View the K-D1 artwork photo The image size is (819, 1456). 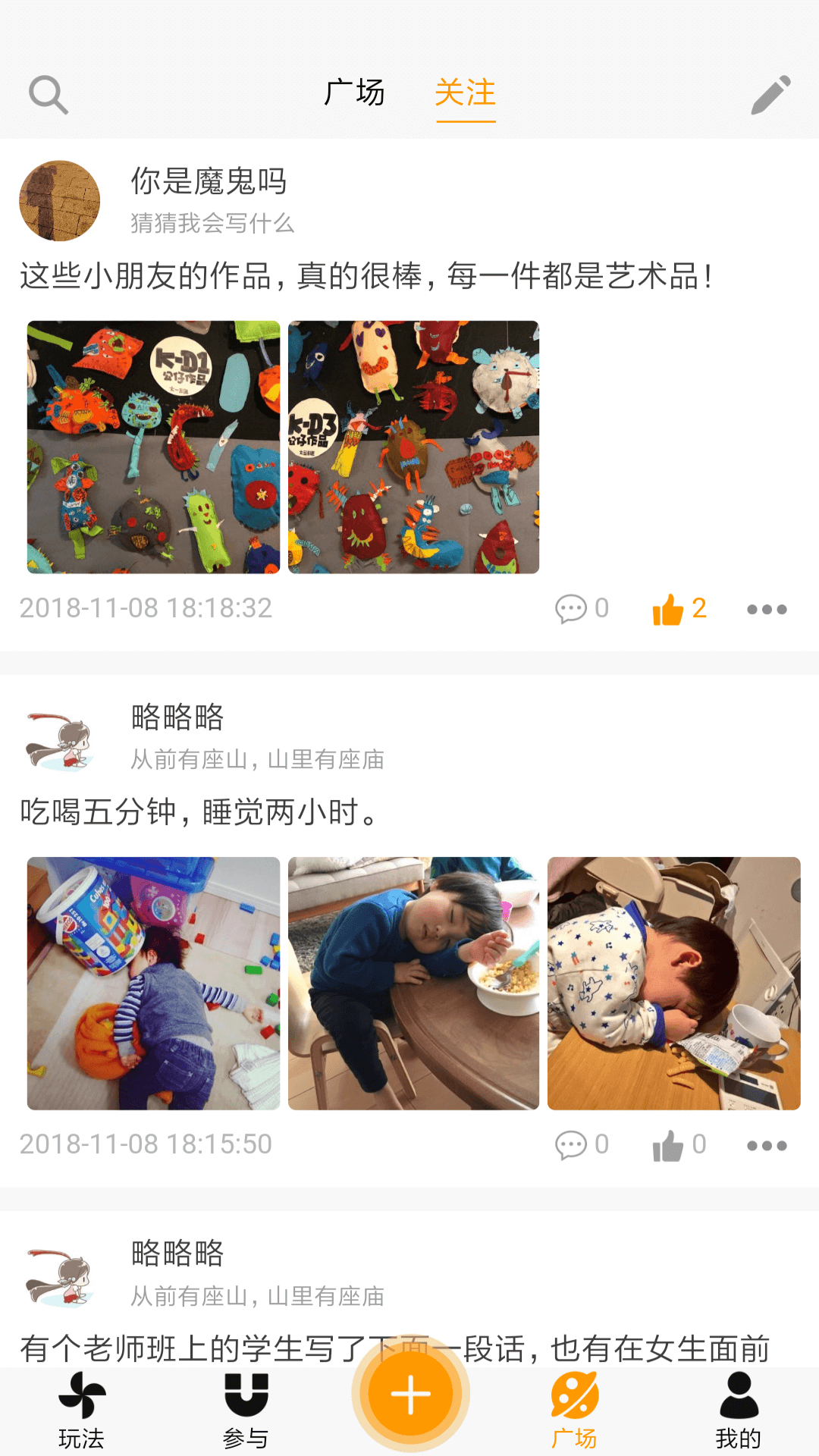(153, 447)
